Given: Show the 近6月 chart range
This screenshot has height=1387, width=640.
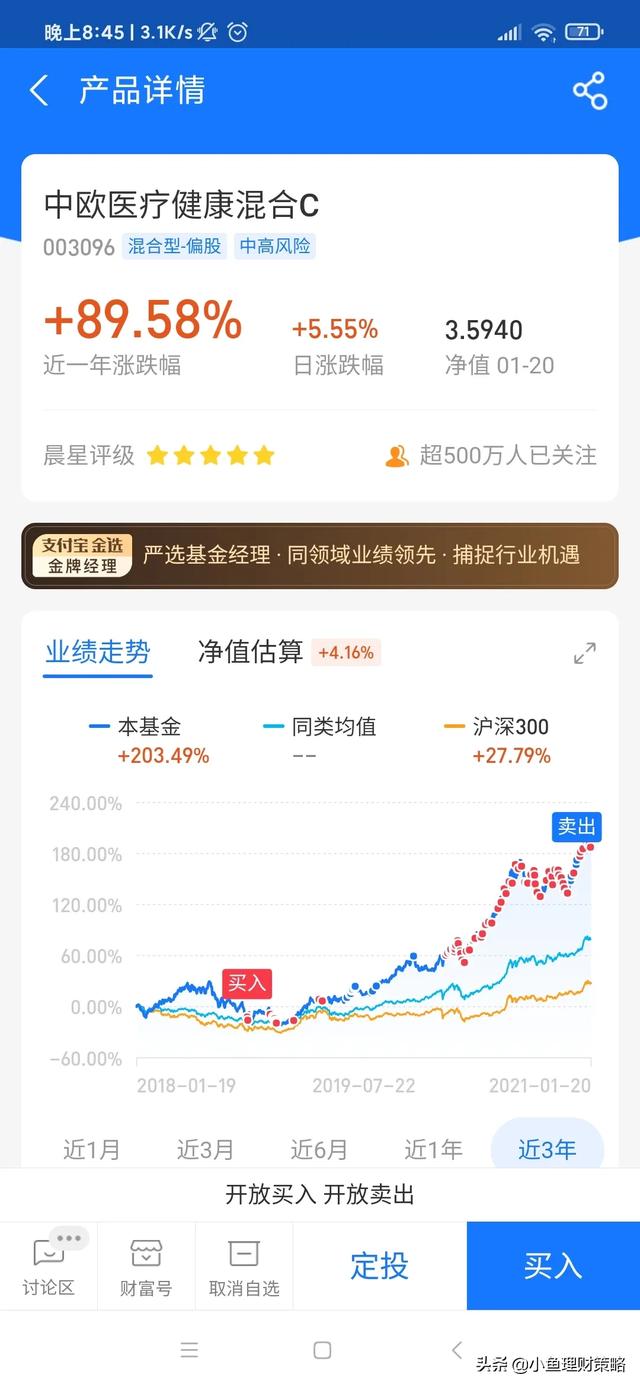Looking at the screenshot, I should [x=319, y=1149].
